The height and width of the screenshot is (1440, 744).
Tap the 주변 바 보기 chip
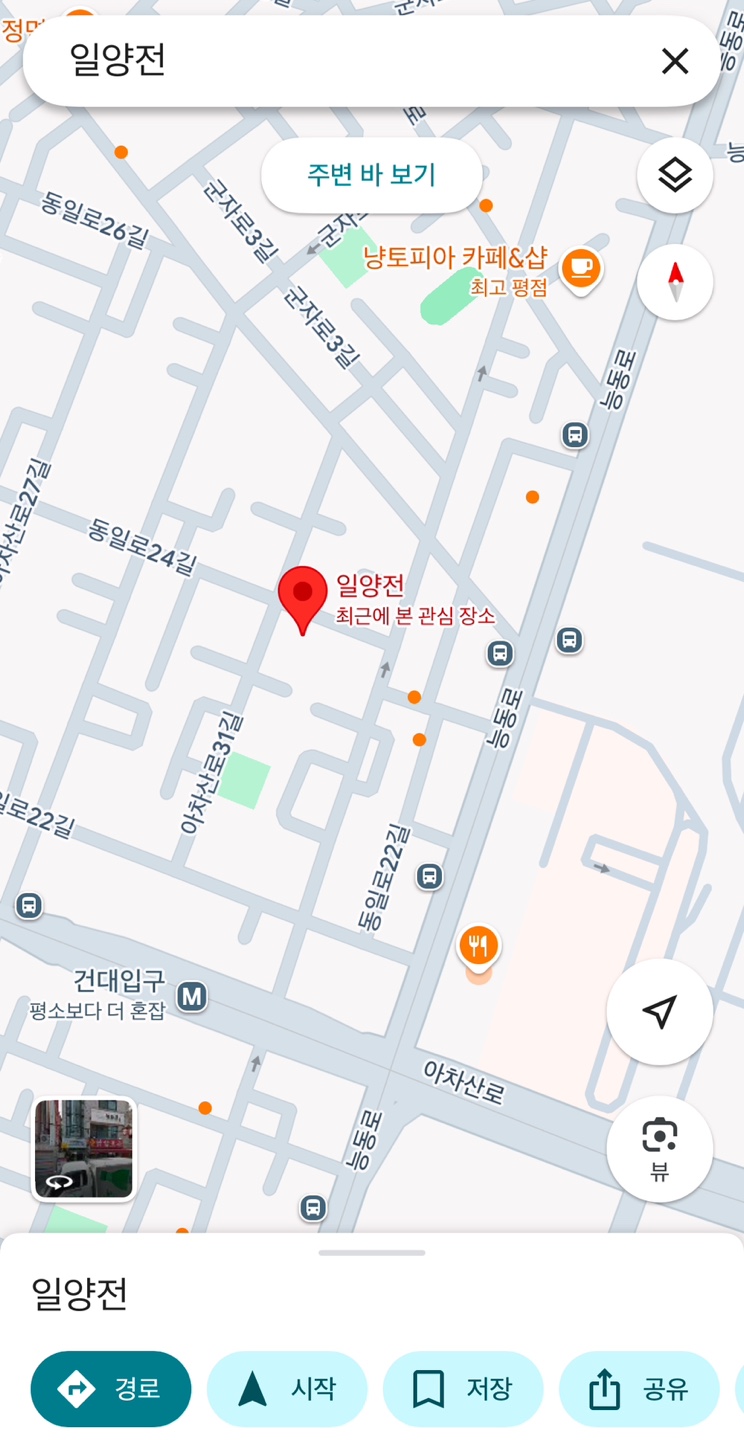coord(371,175)
